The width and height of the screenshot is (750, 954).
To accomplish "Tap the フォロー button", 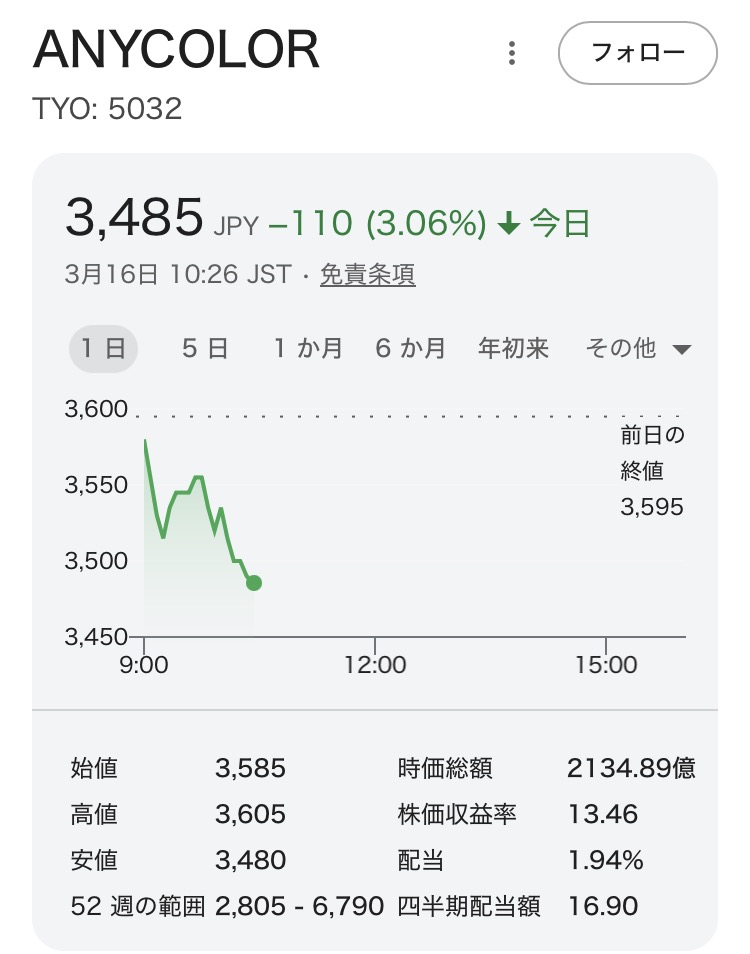I will [637, 53].
